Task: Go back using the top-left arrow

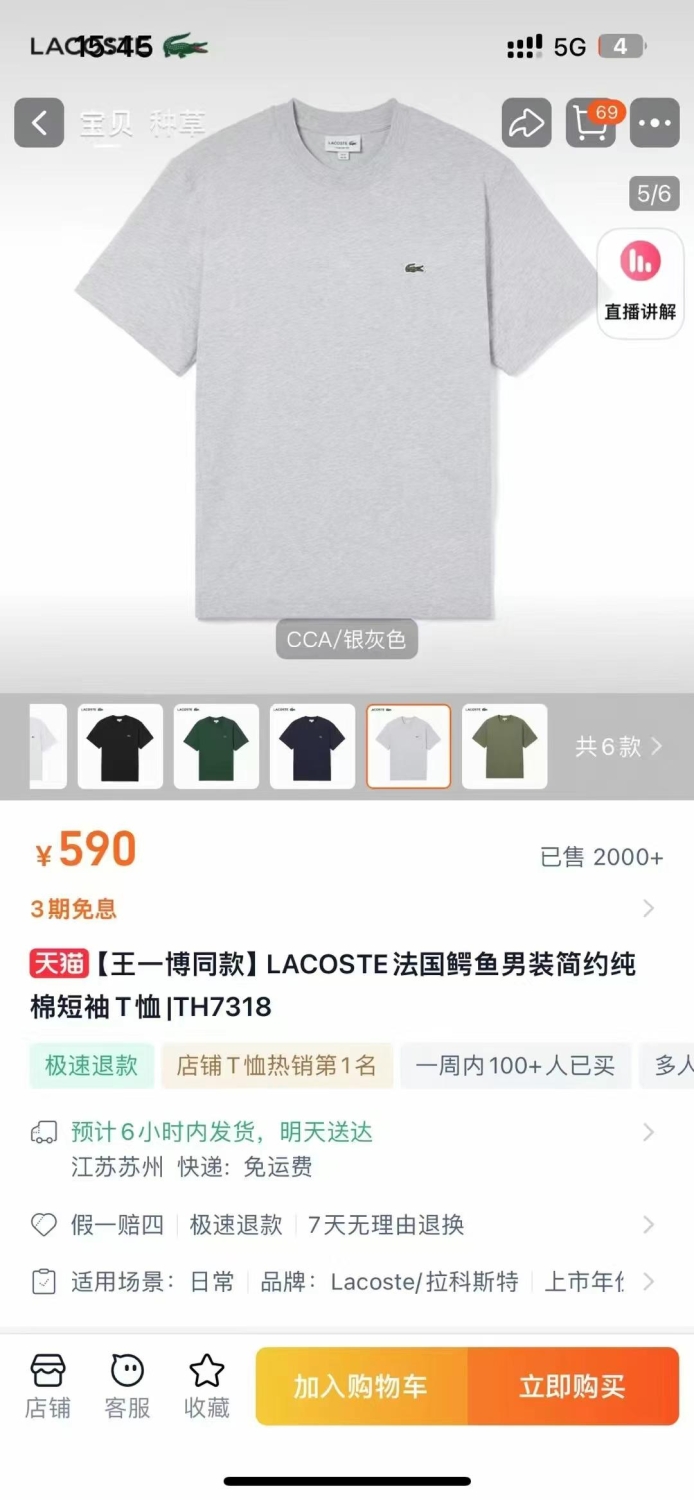Action: click(x=39, y=123)
